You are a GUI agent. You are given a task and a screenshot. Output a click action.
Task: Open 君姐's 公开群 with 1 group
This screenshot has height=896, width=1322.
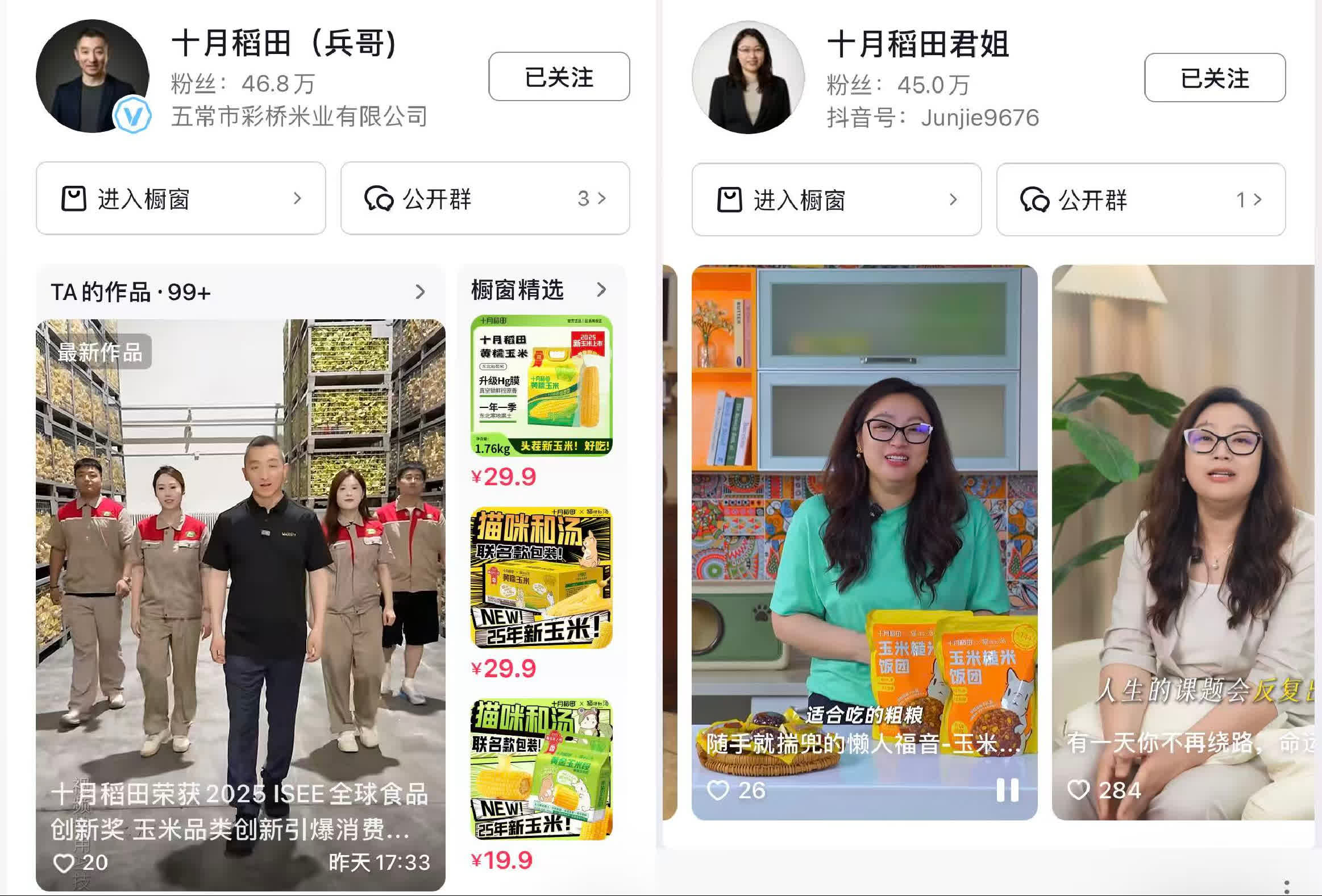point(1141,199)
